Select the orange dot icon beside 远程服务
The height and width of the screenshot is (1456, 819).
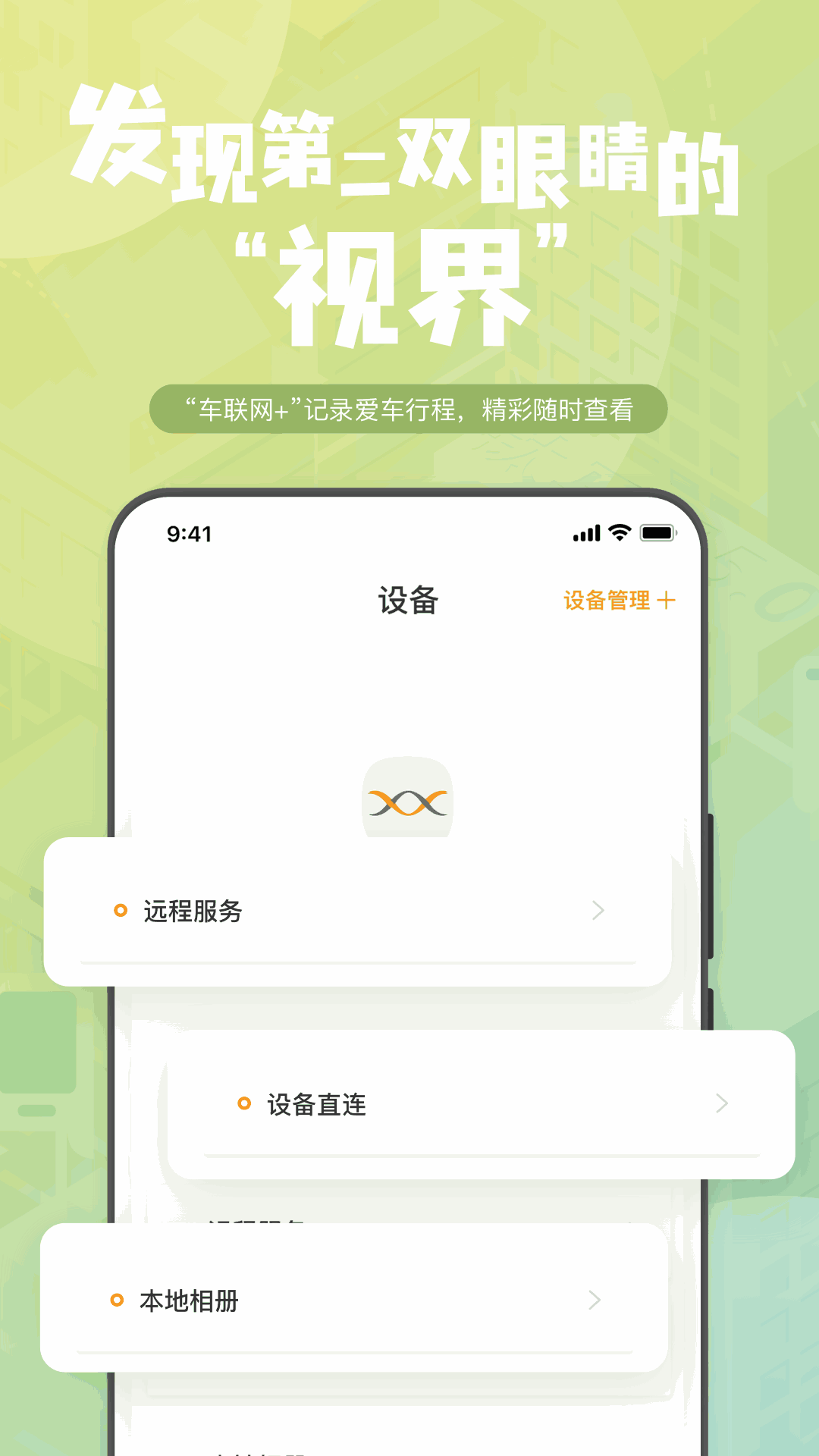pos(119,908)
